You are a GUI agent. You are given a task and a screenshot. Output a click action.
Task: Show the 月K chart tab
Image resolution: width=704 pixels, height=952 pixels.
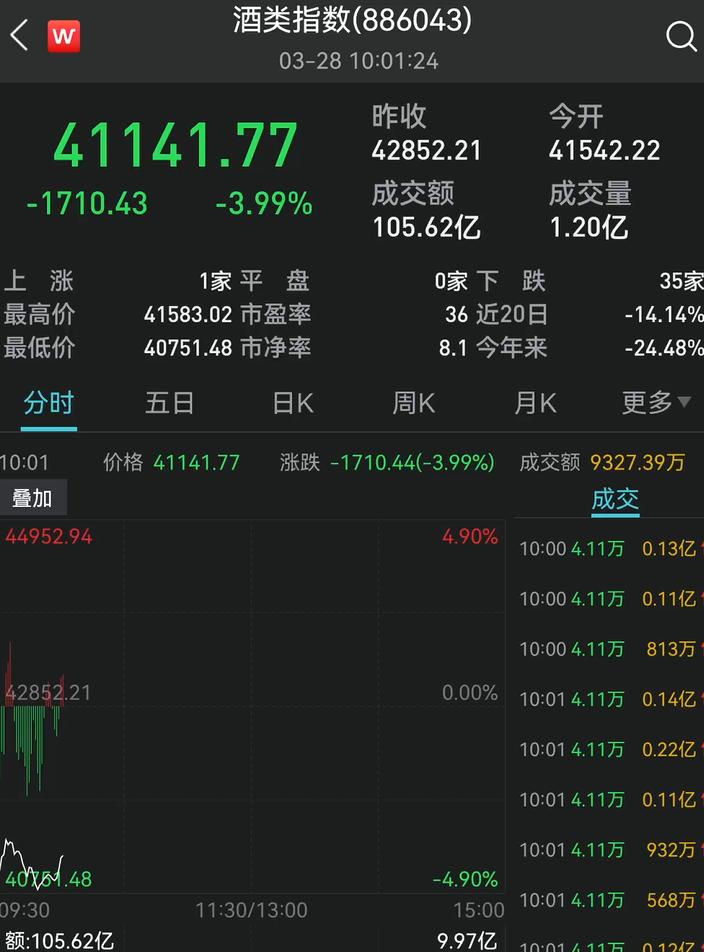[535, 403]
